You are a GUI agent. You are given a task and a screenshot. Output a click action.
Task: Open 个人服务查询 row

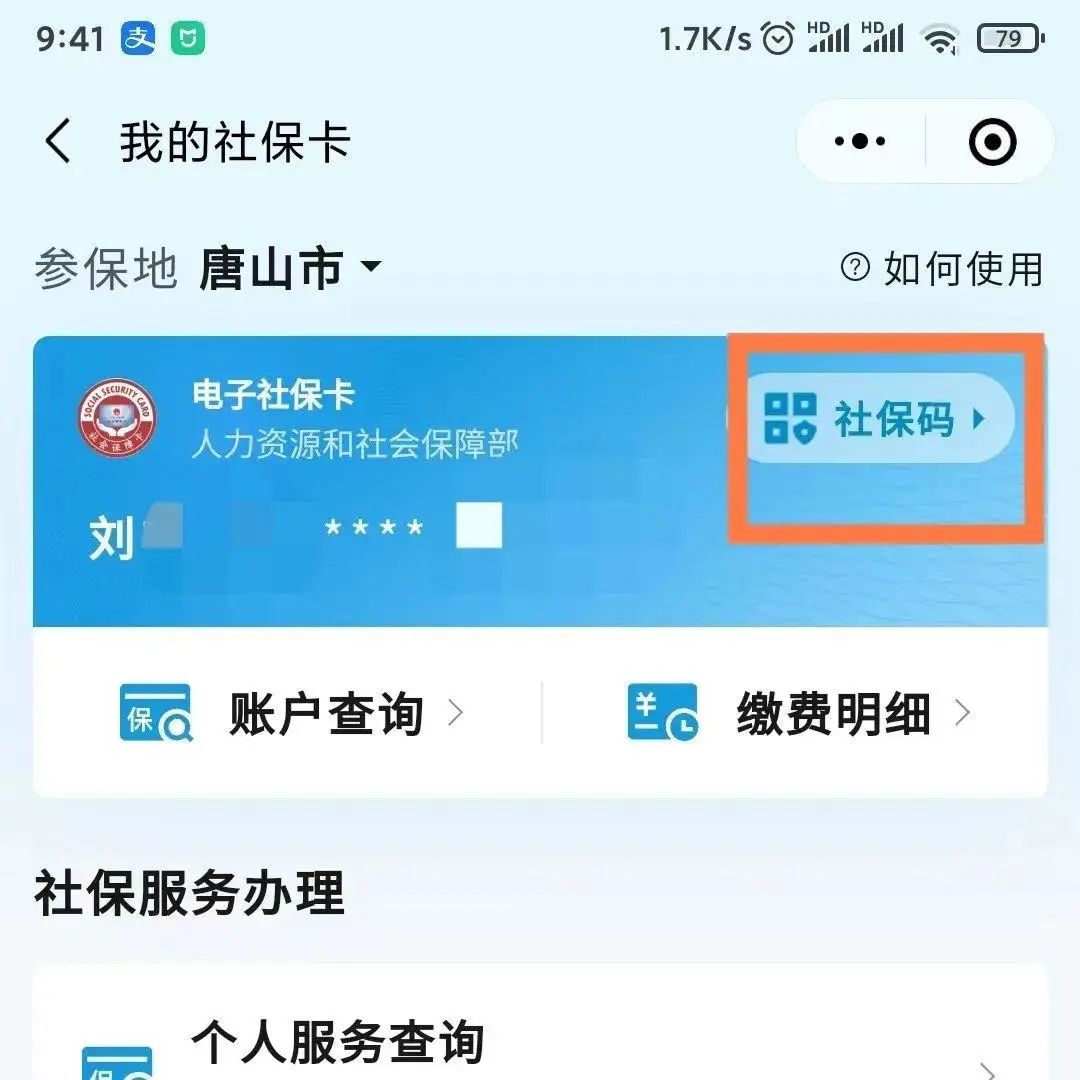tap(540, 1045)
